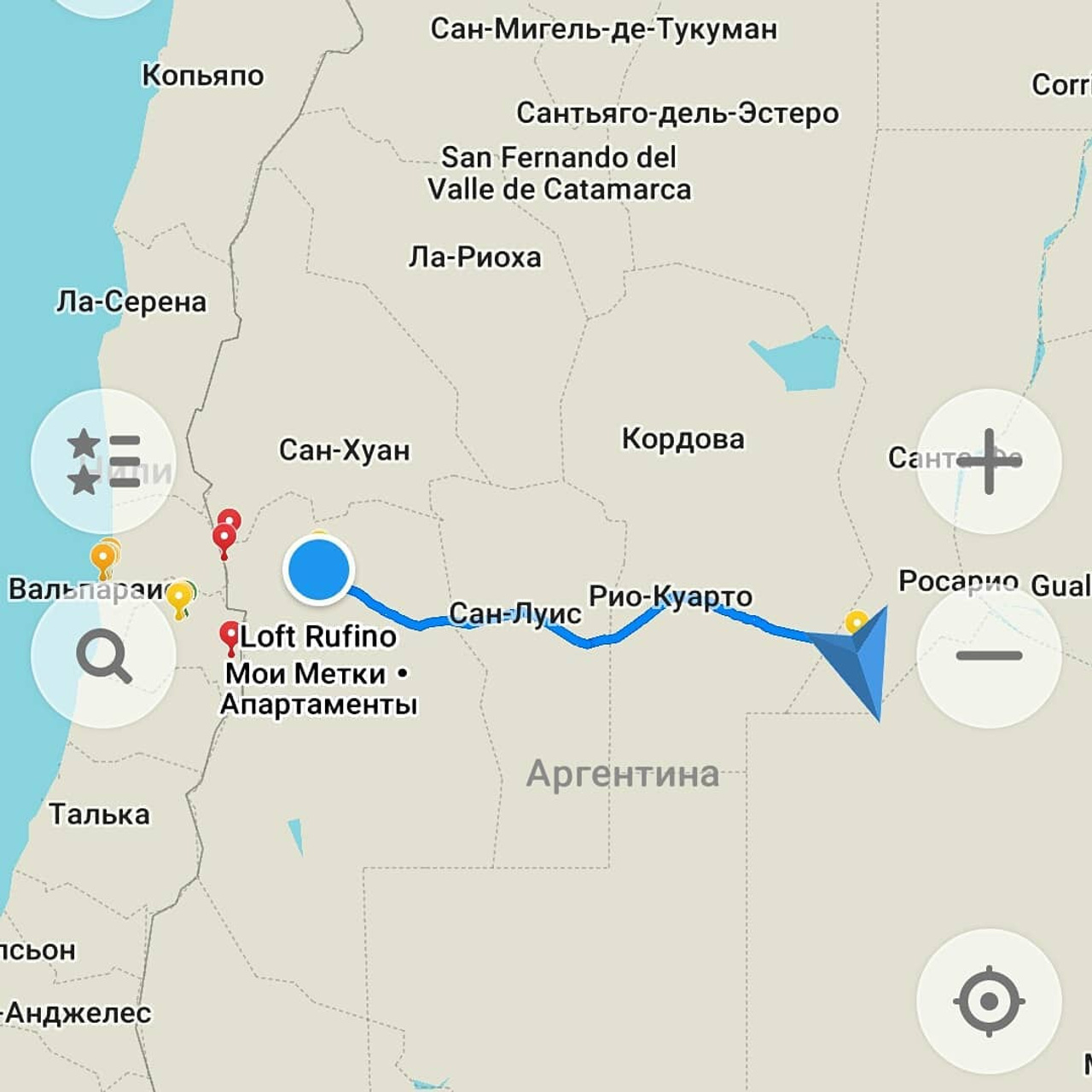Tap the yellow pin near Rosario
1092x1092 pixels.
point(856,622)
